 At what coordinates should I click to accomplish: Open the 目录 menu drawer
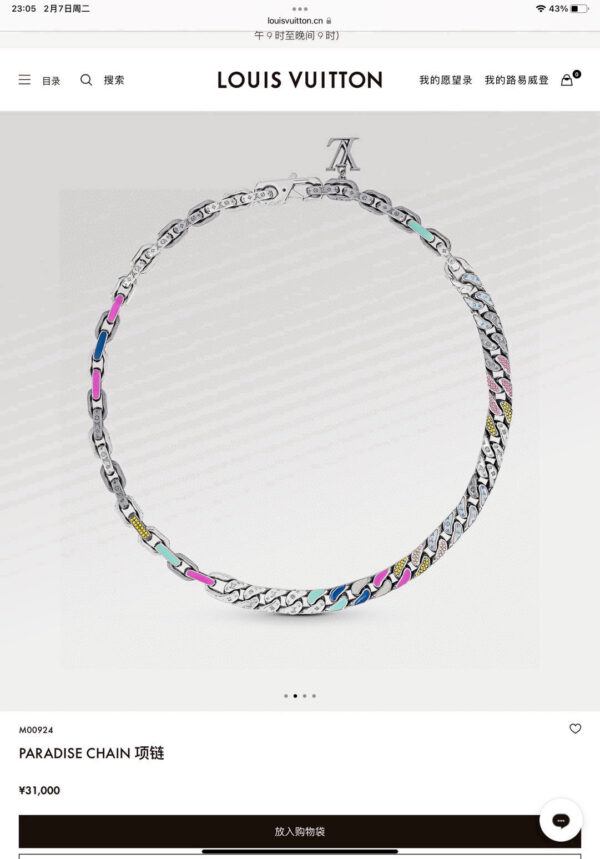point(39,80)
